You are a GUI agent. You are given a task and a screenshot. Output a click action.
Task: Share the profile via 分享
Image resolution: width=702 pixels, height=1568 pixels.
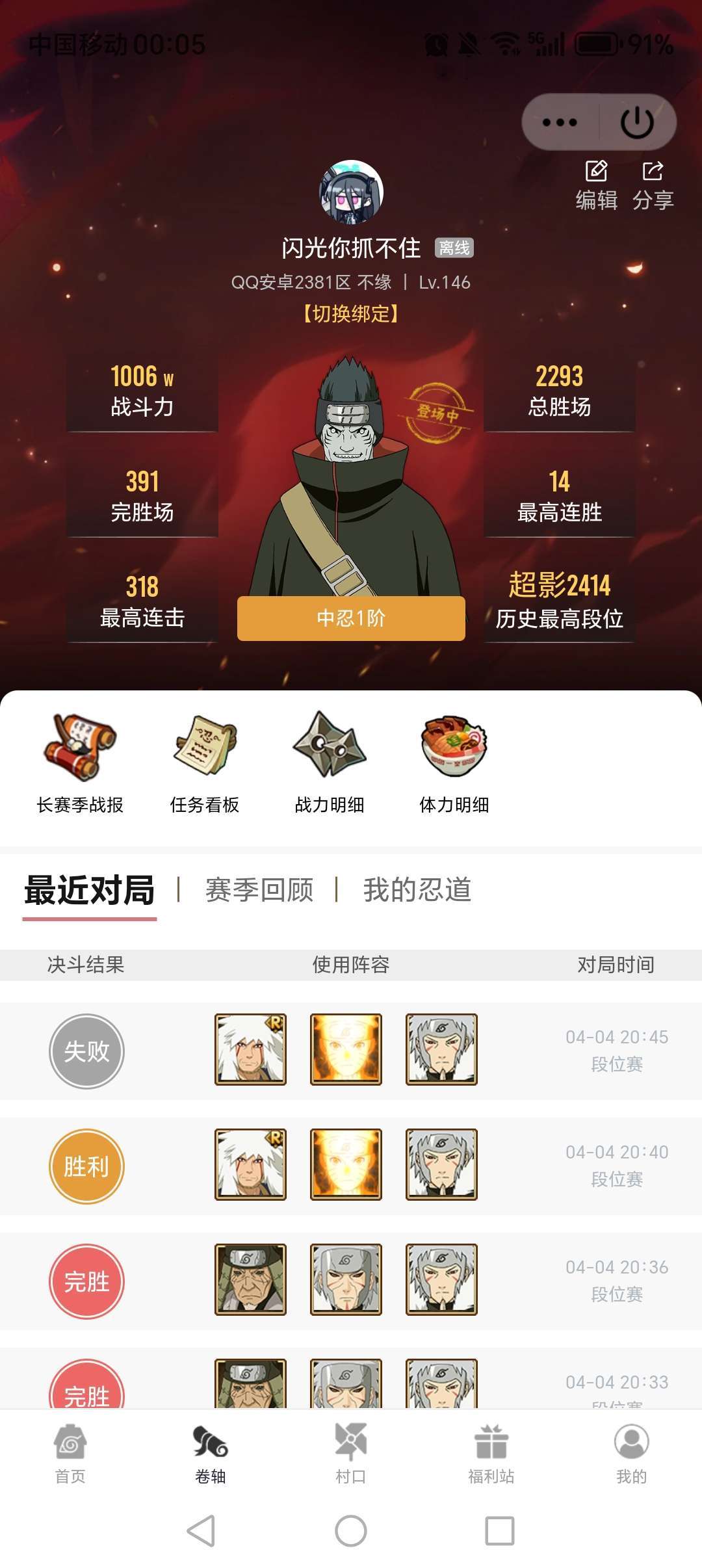point(653,186)
